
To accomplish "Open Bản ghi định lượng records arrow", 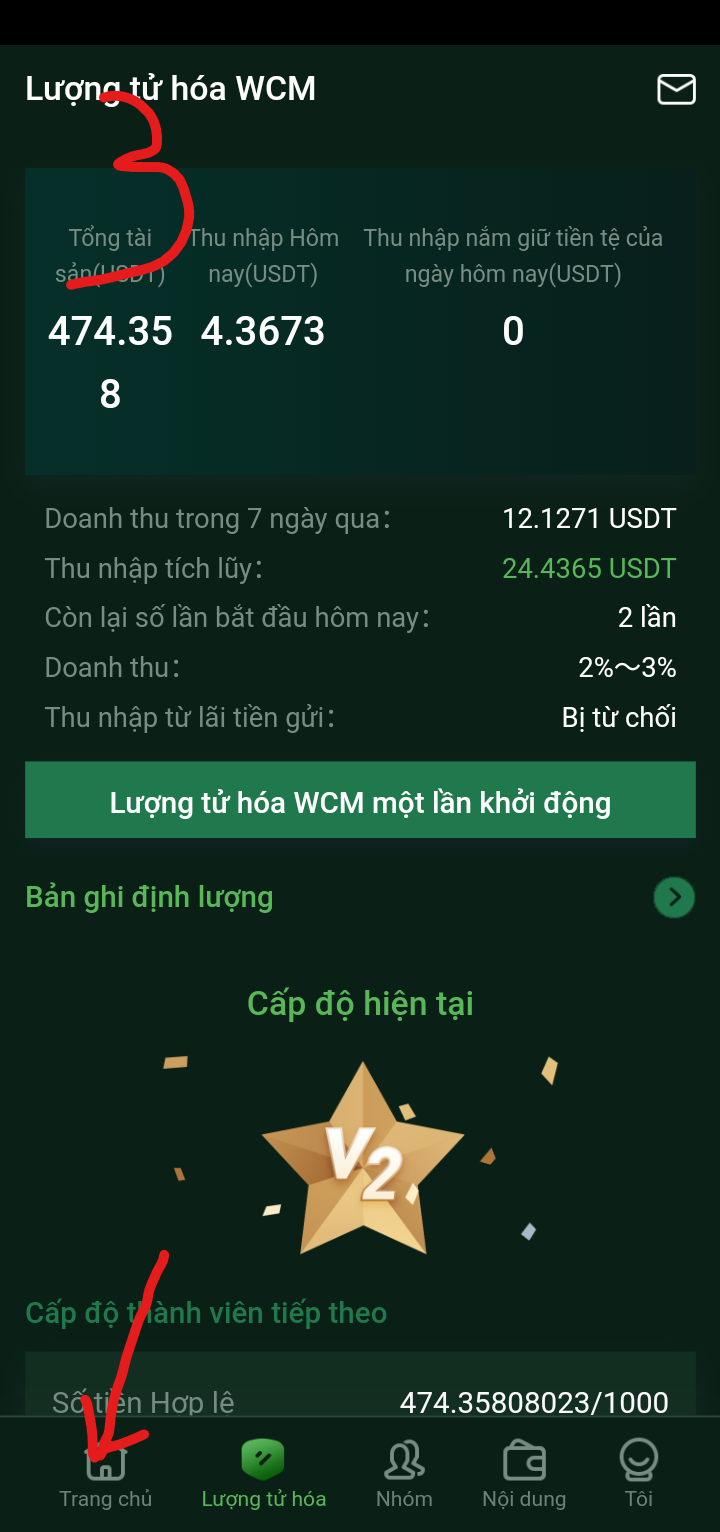I will click(x=674, y=897).
